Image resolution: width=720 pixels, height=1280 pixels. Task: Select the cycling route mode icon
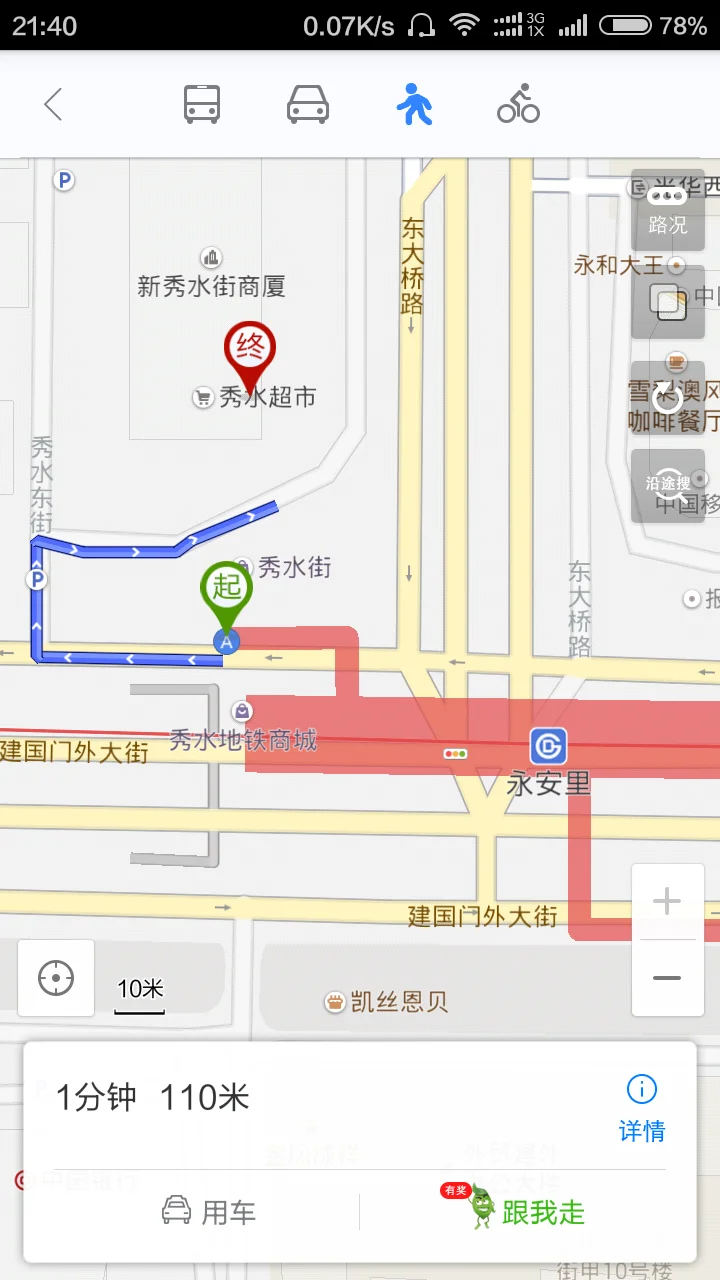coord(516,103)
